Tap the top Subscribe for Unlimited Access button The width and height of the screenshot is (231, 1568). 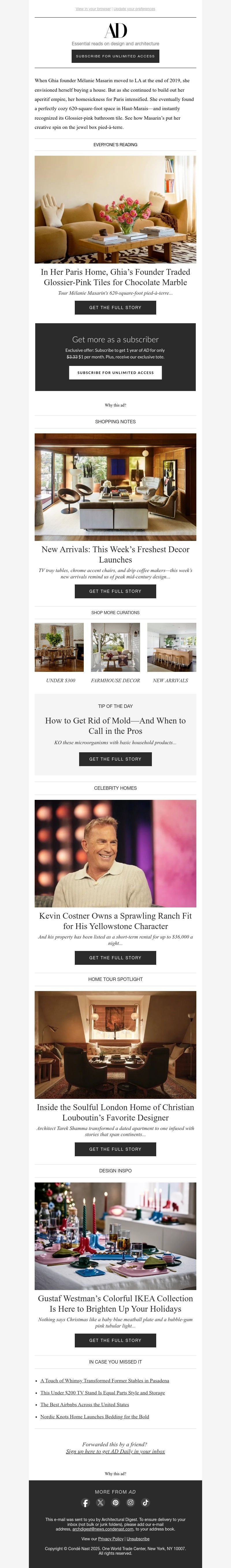[x=115, y=56]
